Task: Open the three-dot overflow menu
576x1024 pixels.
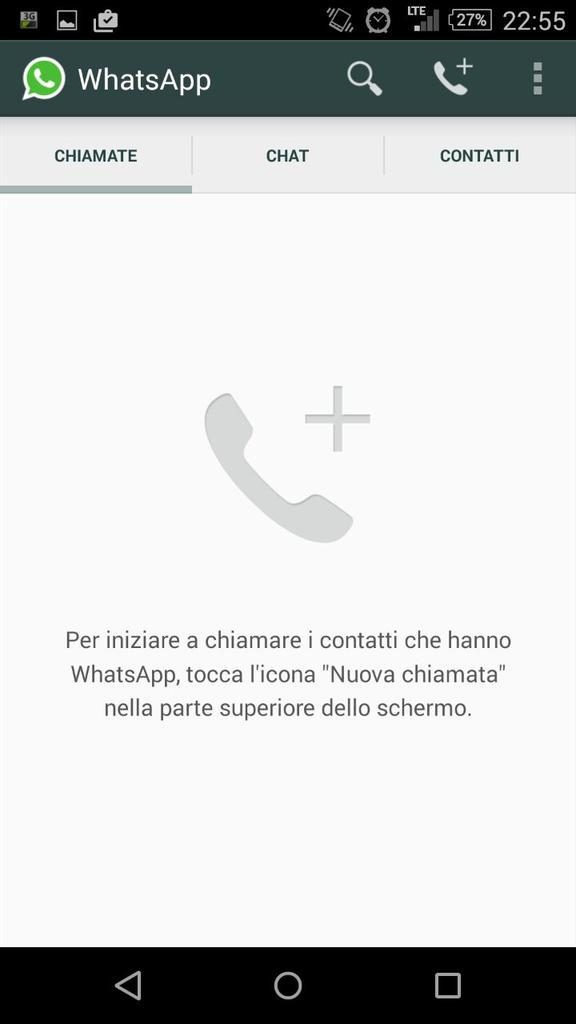Action: pyautogui.click(x=537, y=79)
